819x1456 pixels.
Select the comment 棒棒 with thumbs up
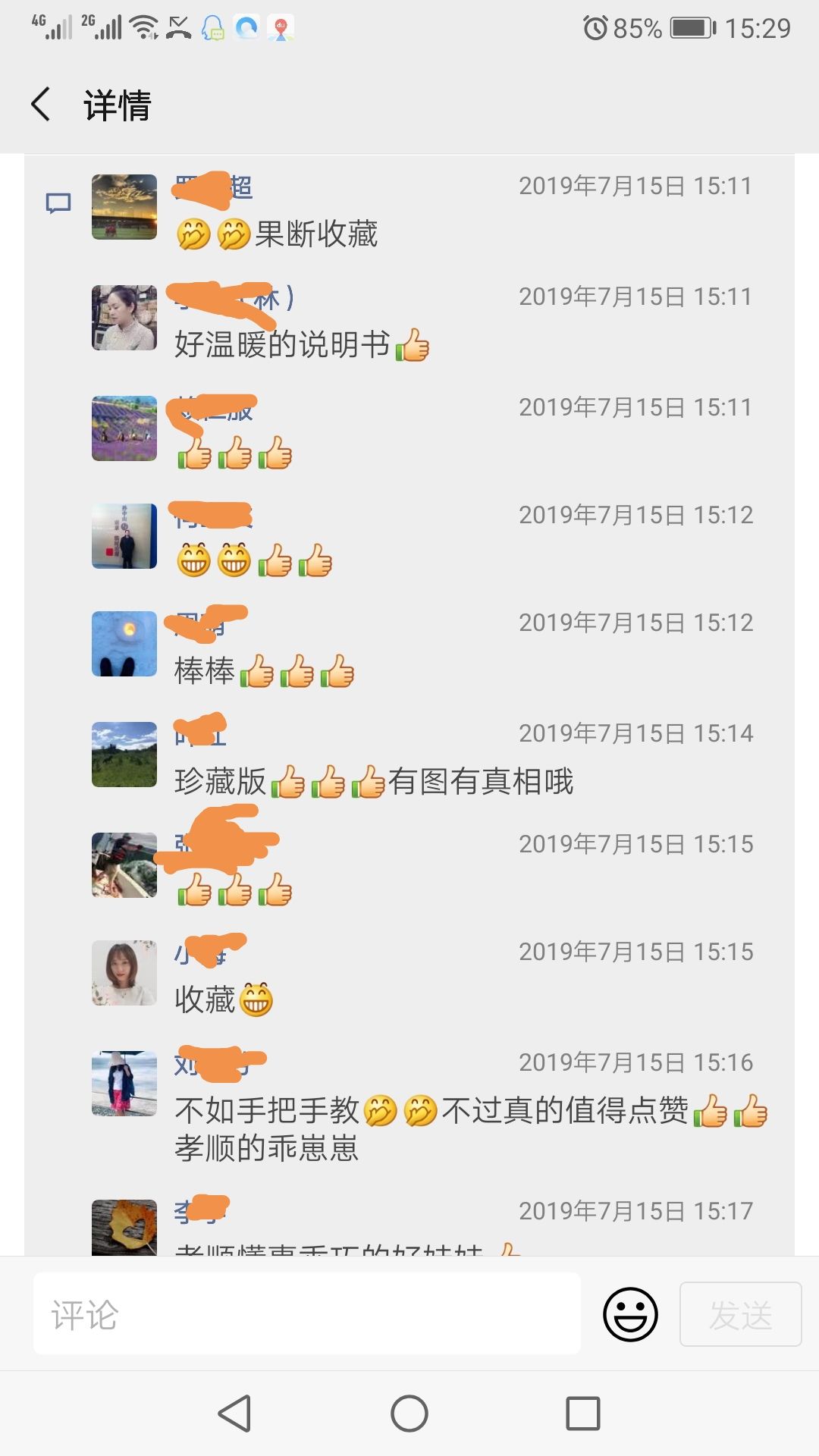[265, 671]
